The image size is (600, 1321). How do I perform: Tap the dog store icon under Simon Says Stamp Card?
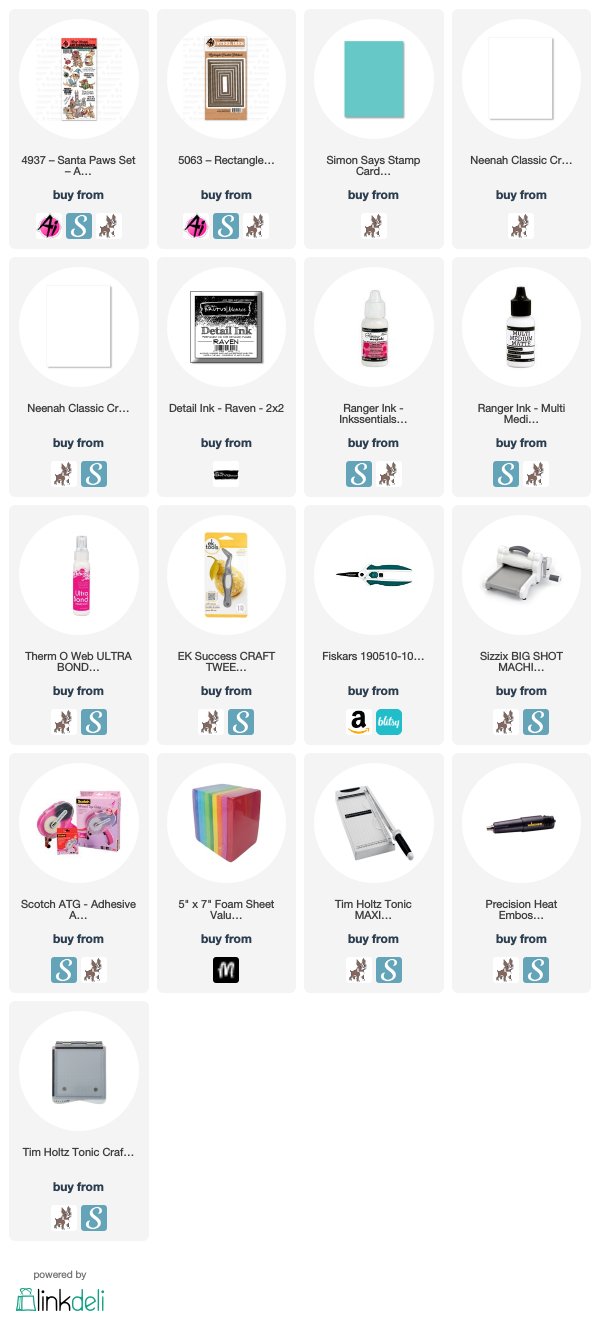coord(373,226)
